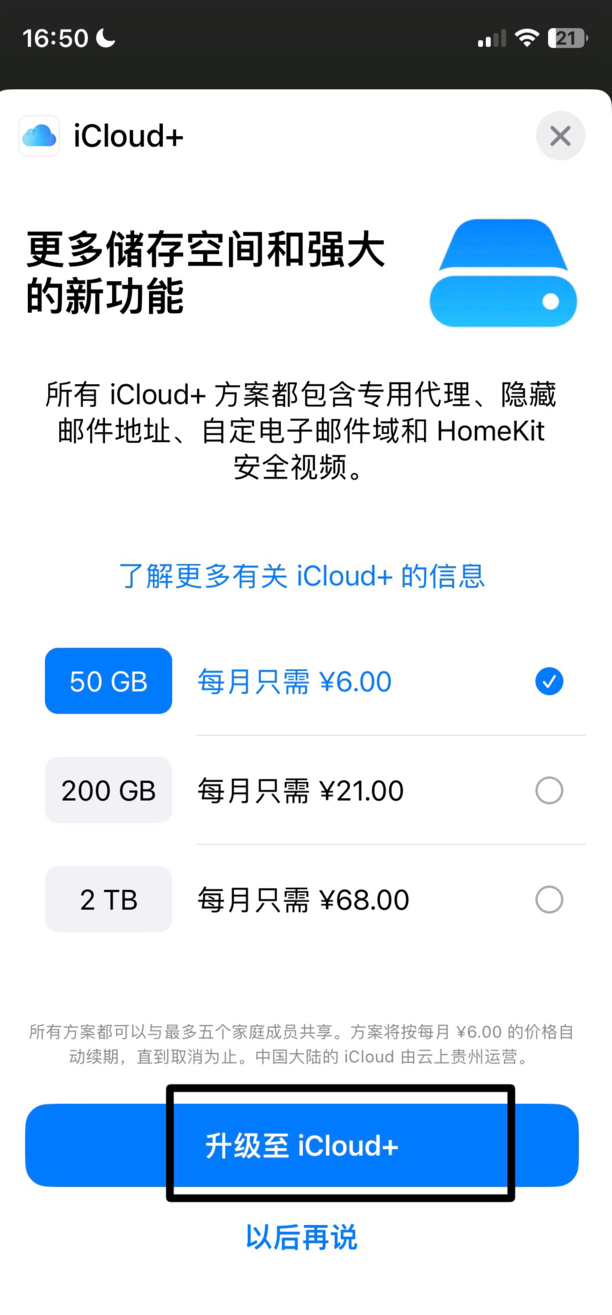
Task: Dismiss with 以后再说
Action: click(x=302, y=1237)
